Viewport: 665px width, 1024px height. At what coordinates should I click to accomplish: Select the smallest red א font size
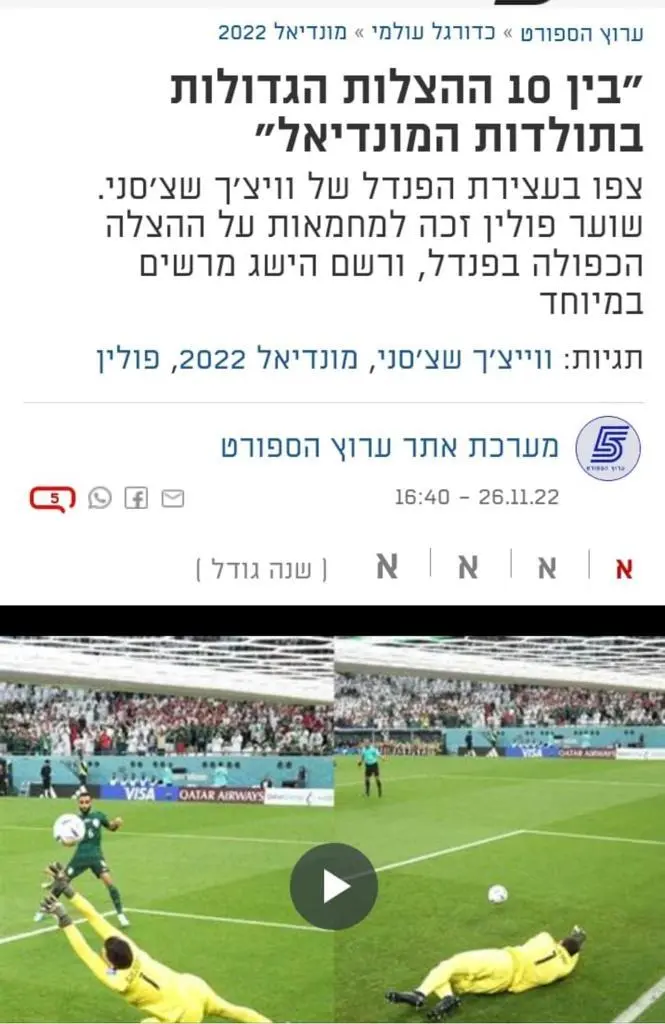[624, 568]
